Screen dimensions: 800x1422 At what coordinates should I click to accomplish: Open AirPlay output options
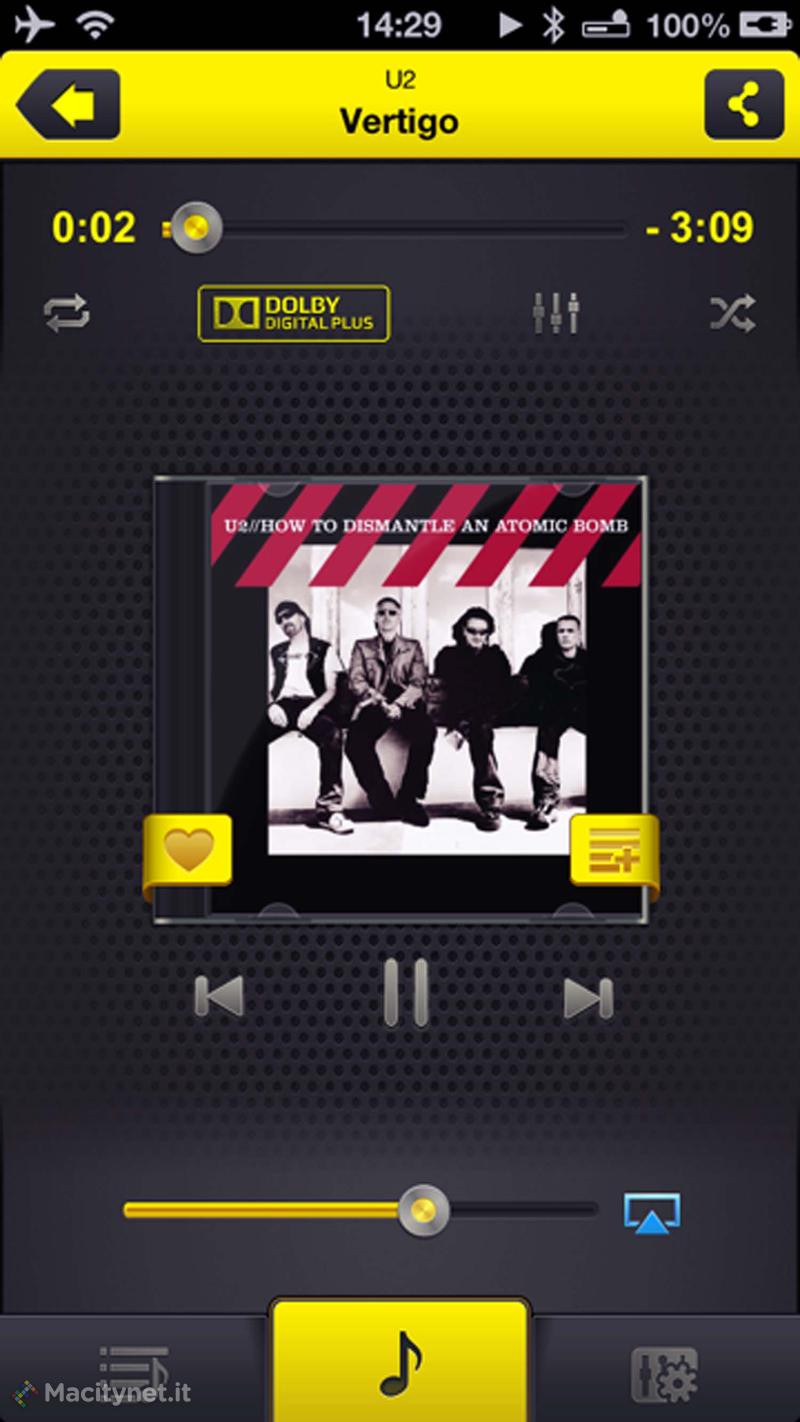click(651, 1212)
